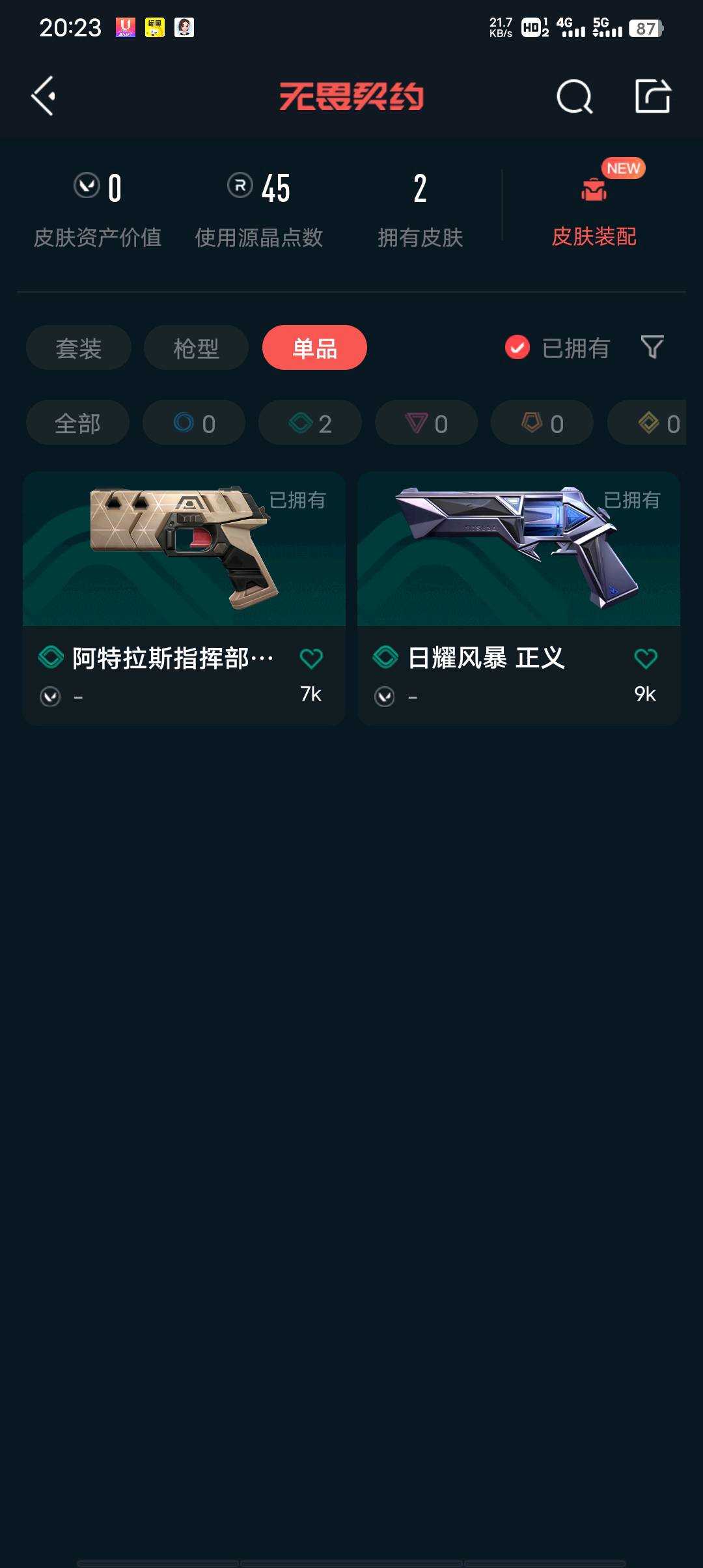
Task: Filter by the purple triangle rarity chip
Action: click(426, 423)
